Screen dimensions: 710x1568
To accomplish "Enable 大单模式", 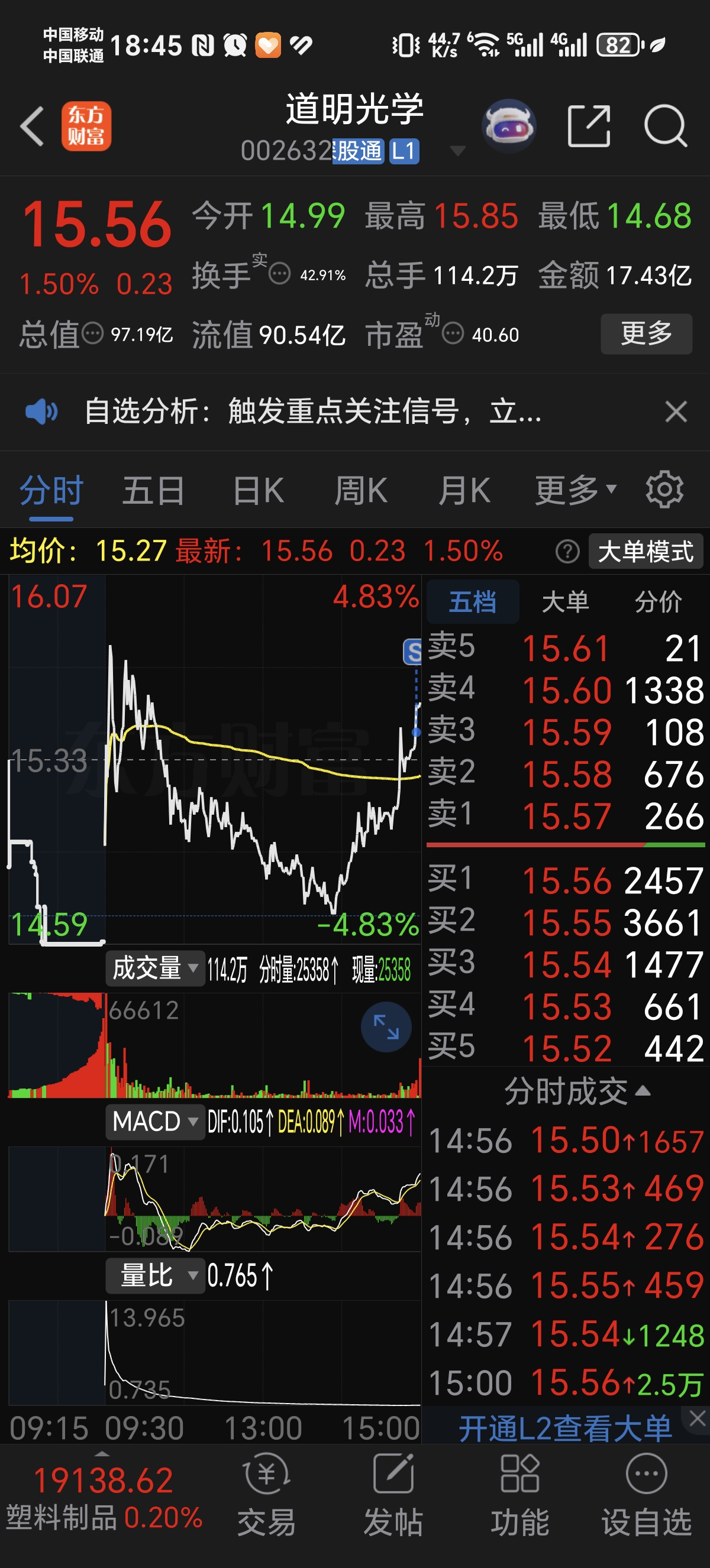I will pyautogui.click(x=646, y=552).
